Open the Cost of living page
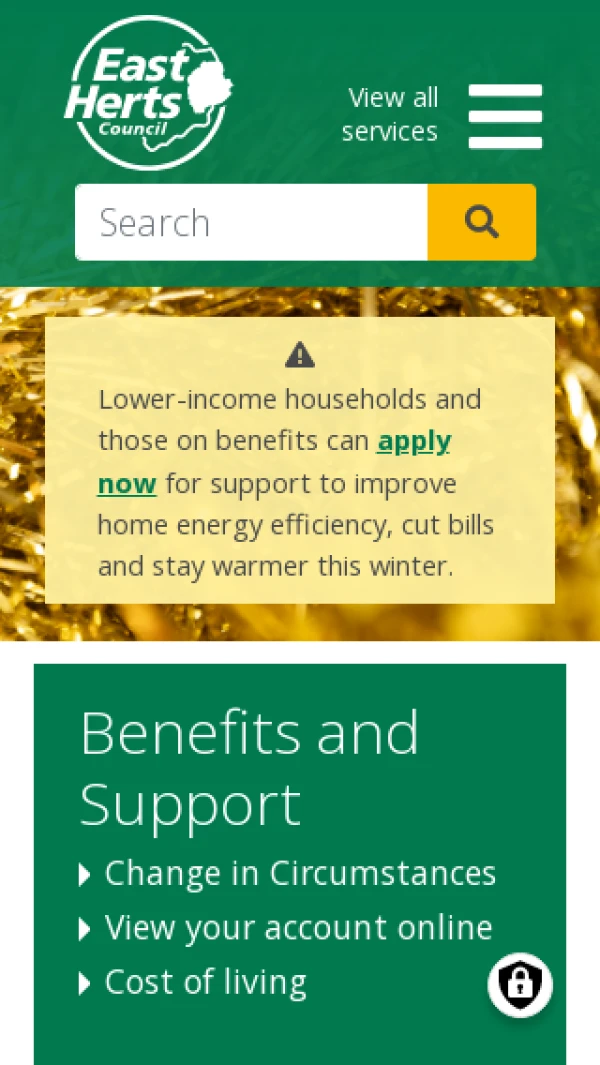This screenshot has width=600, height=1065. [x=205, y=982]
